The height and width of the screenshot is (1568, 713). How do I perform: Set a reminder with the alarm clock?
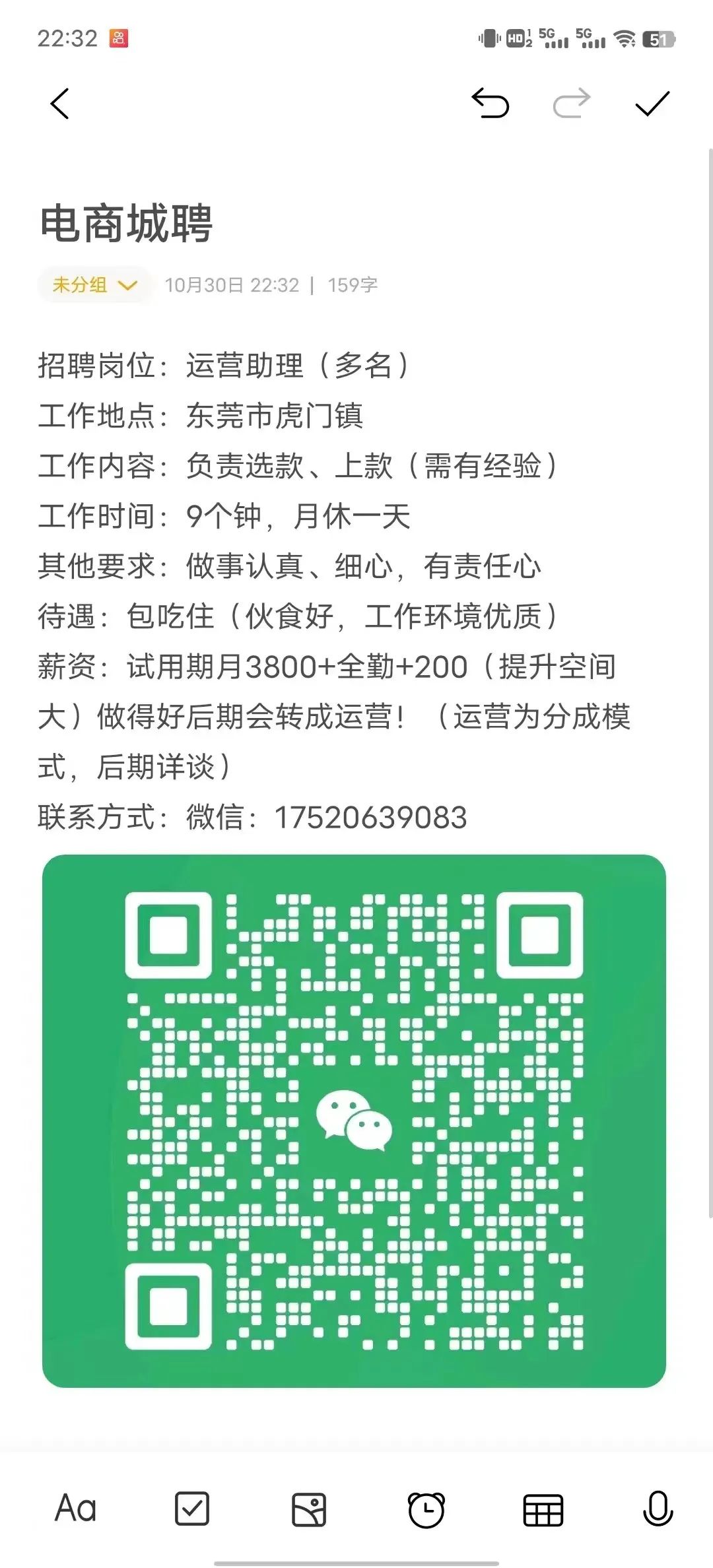[426, 1509]
